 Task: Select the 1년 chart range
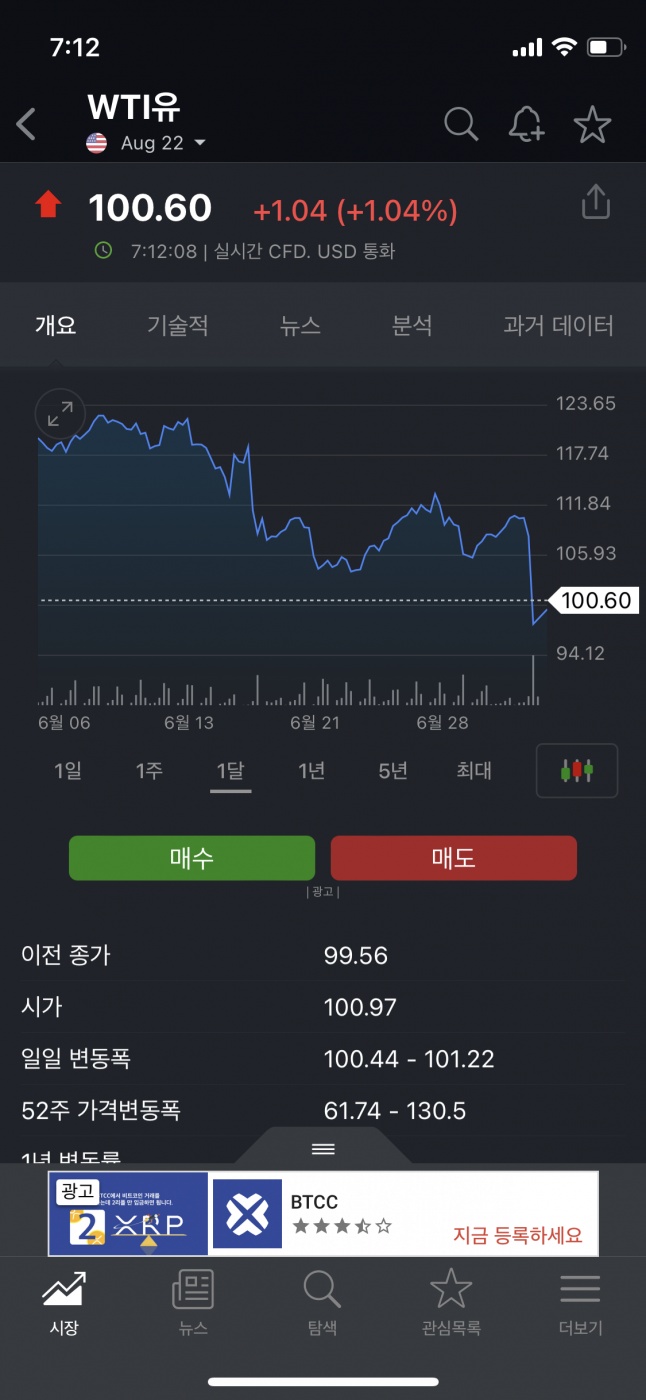[x=312, y=771]
